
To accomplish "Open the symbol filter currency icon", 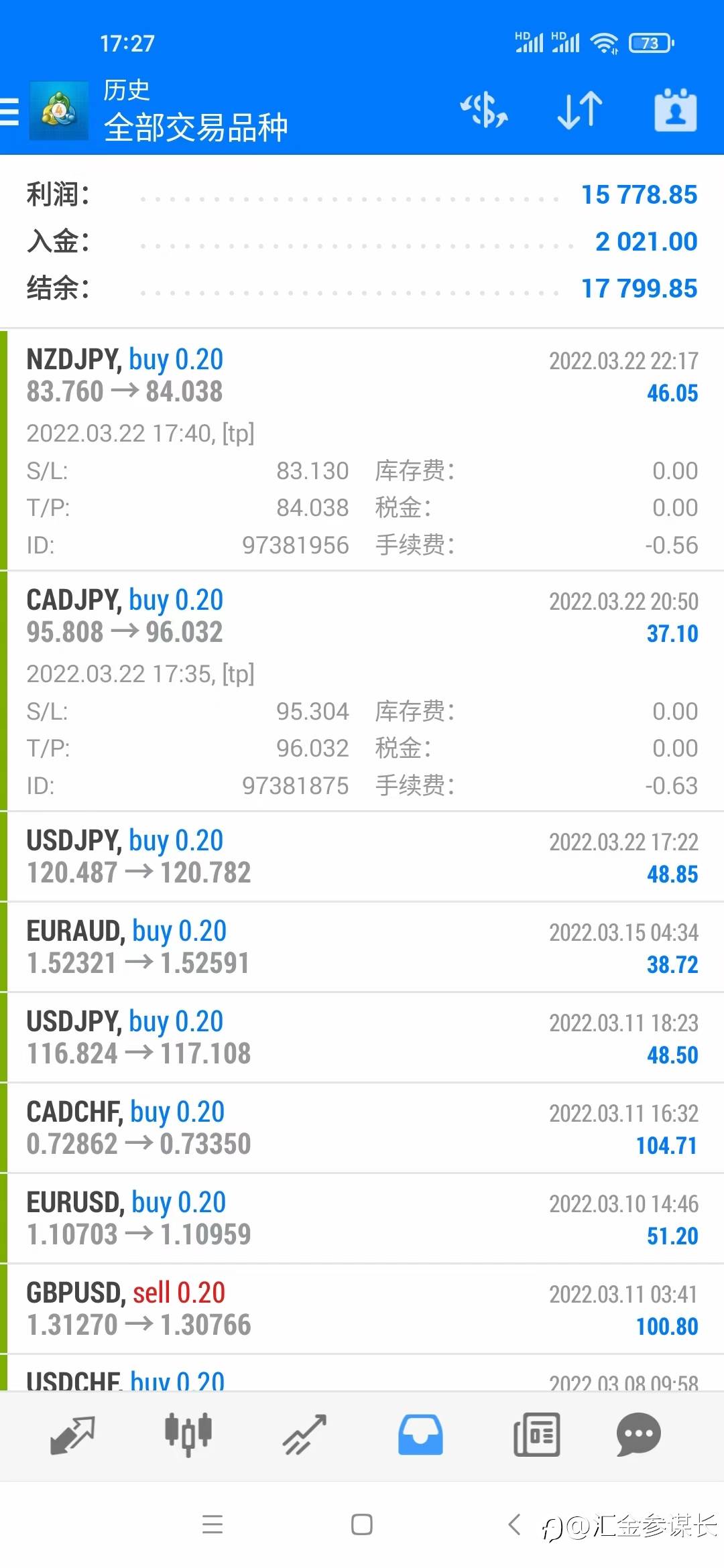I will 484,110.
